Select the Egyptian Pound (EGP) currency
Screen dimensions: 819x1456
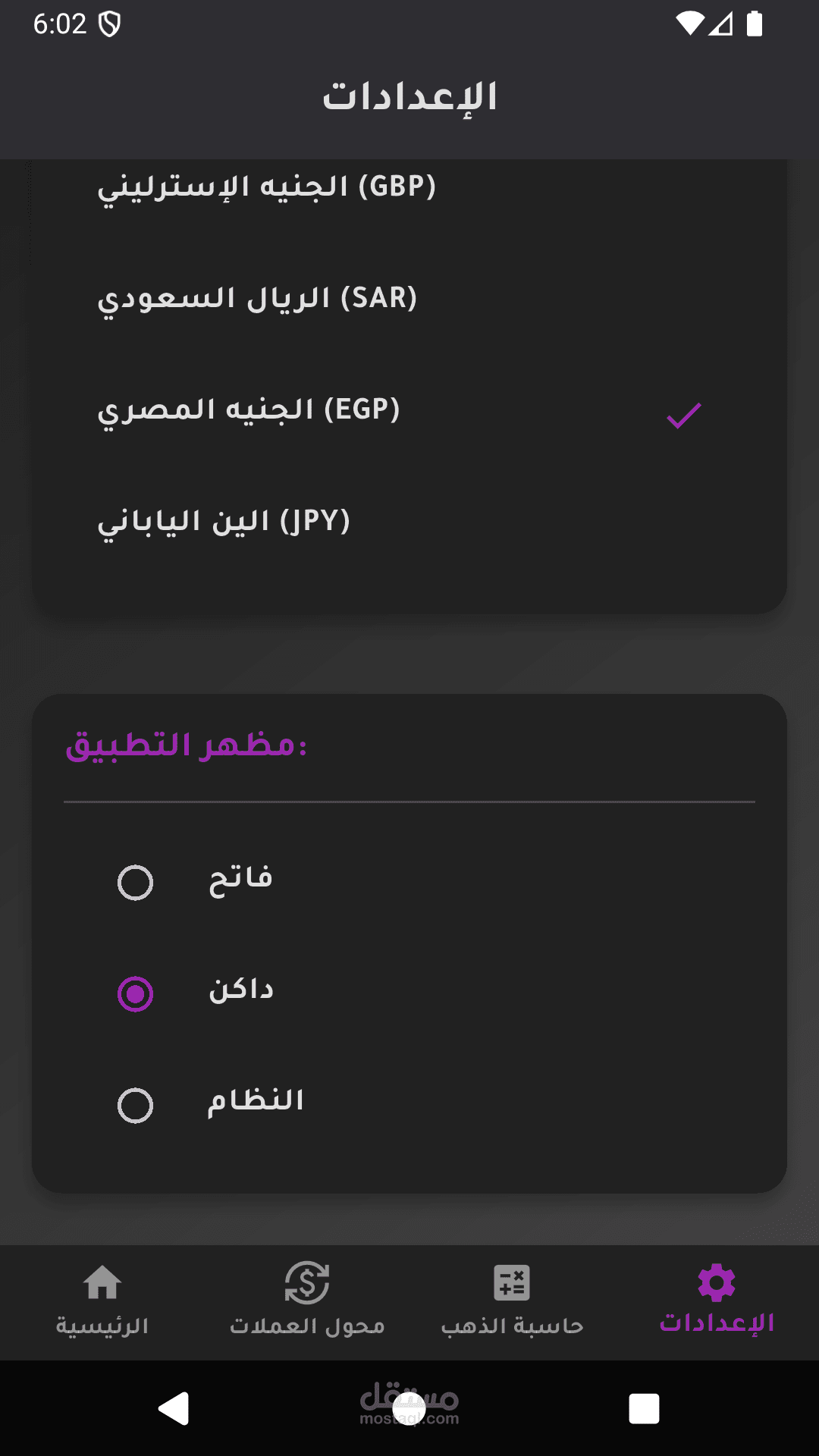pyautogui.click(x=409, y=409)
